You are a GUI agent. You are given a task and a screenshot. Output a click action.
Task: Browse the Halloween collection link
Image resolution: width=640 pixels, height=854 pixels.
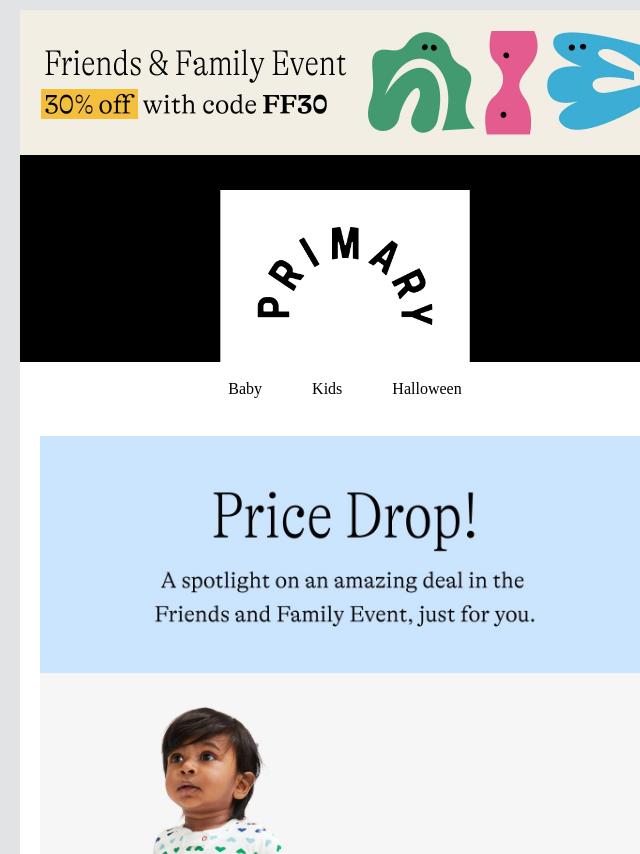426,389
